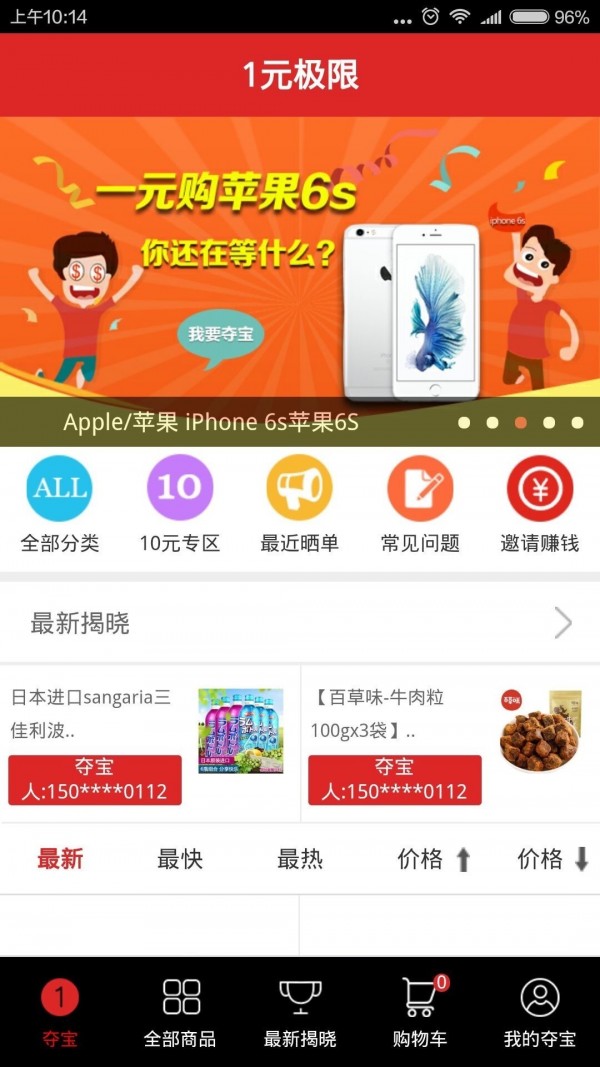Select the 最新 sort tab

[60, 859]
